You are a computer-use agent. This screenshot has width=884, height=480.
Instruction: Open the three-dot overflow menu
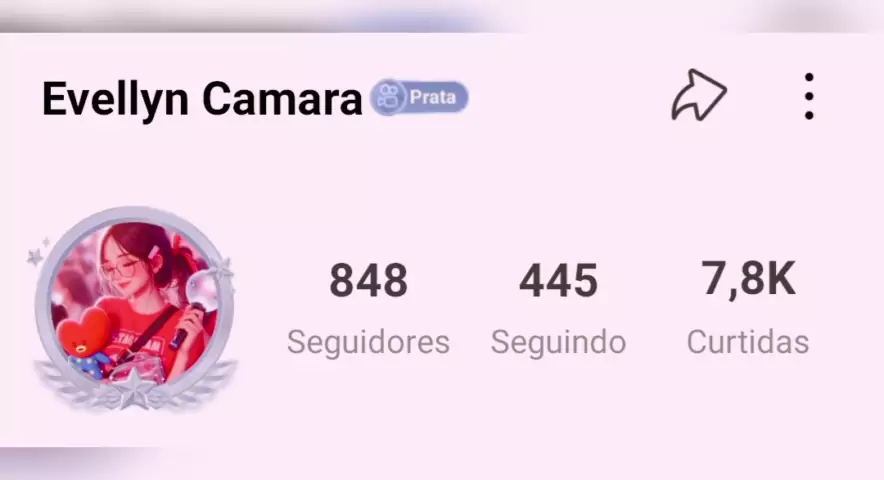(808, 97)
